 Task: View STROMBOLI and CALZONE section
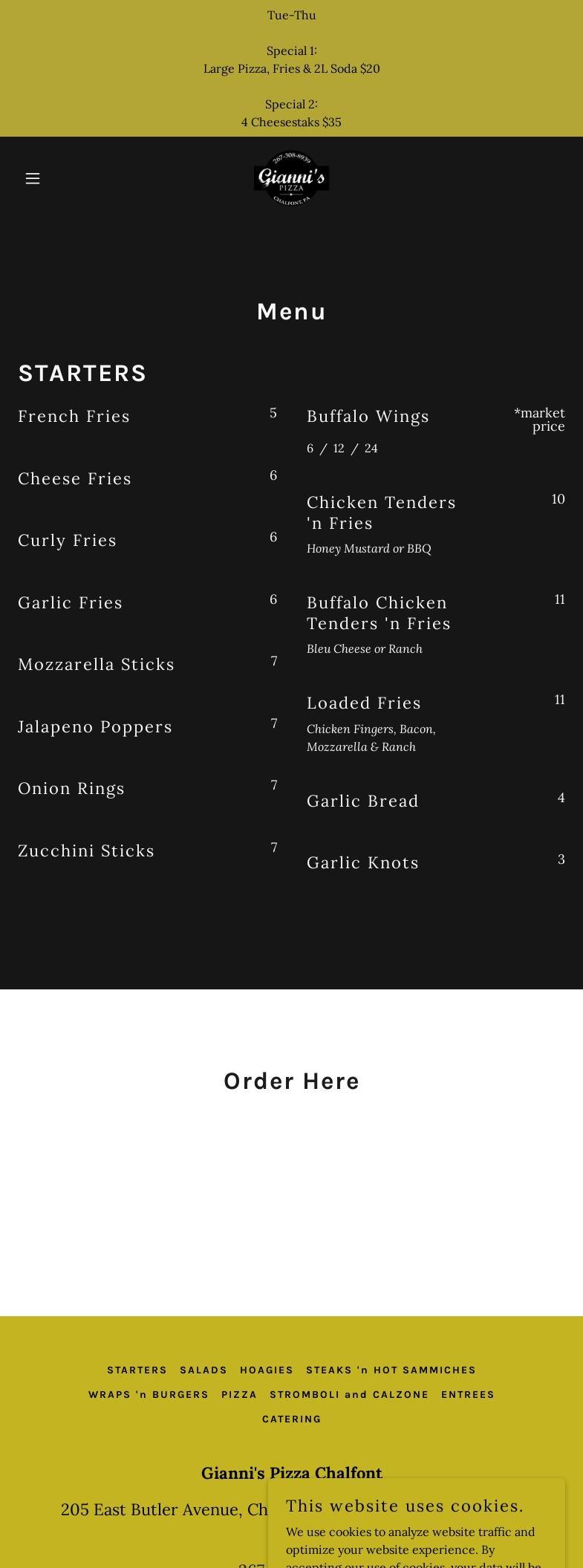pos(349,1394)
